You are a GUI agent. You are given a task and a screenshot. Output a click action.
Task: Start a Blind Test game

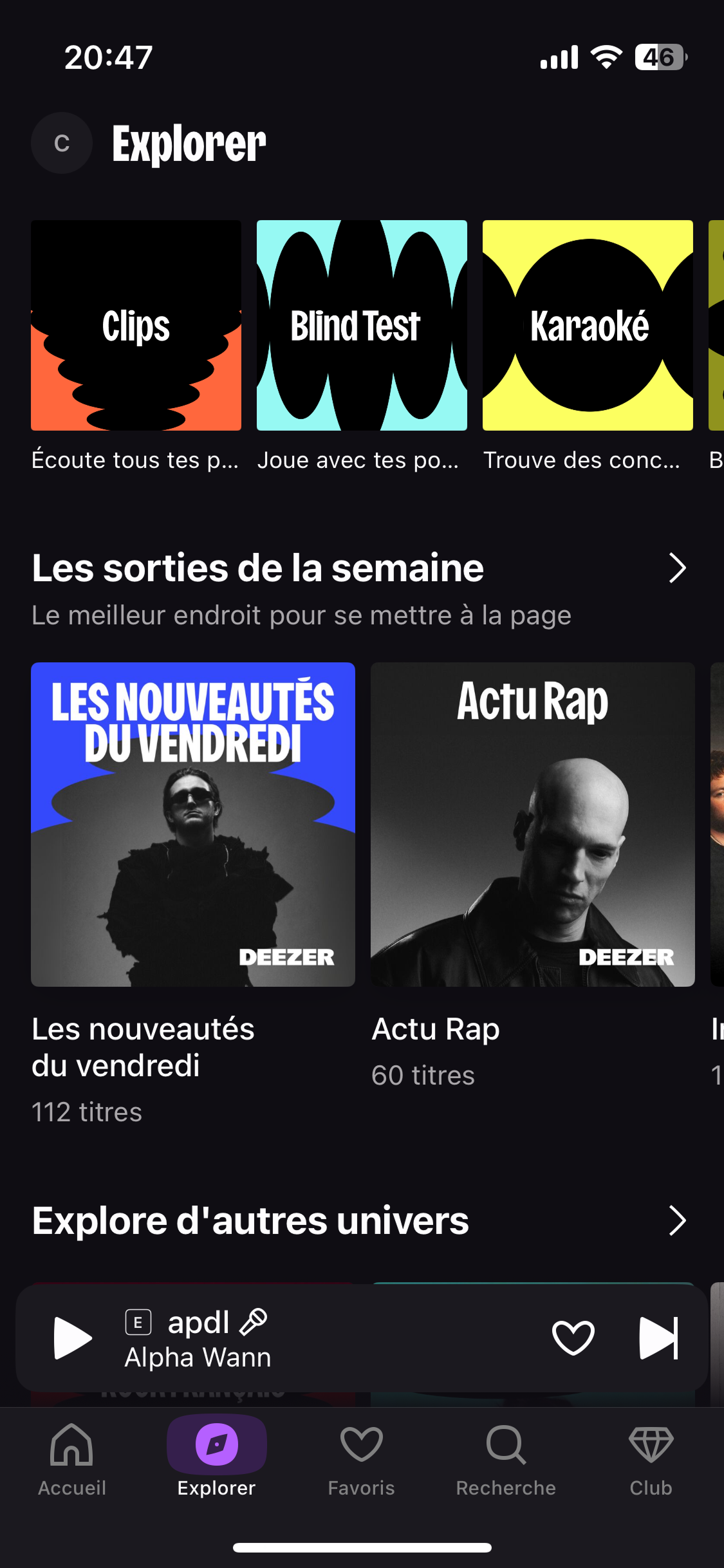coord(362,325)
